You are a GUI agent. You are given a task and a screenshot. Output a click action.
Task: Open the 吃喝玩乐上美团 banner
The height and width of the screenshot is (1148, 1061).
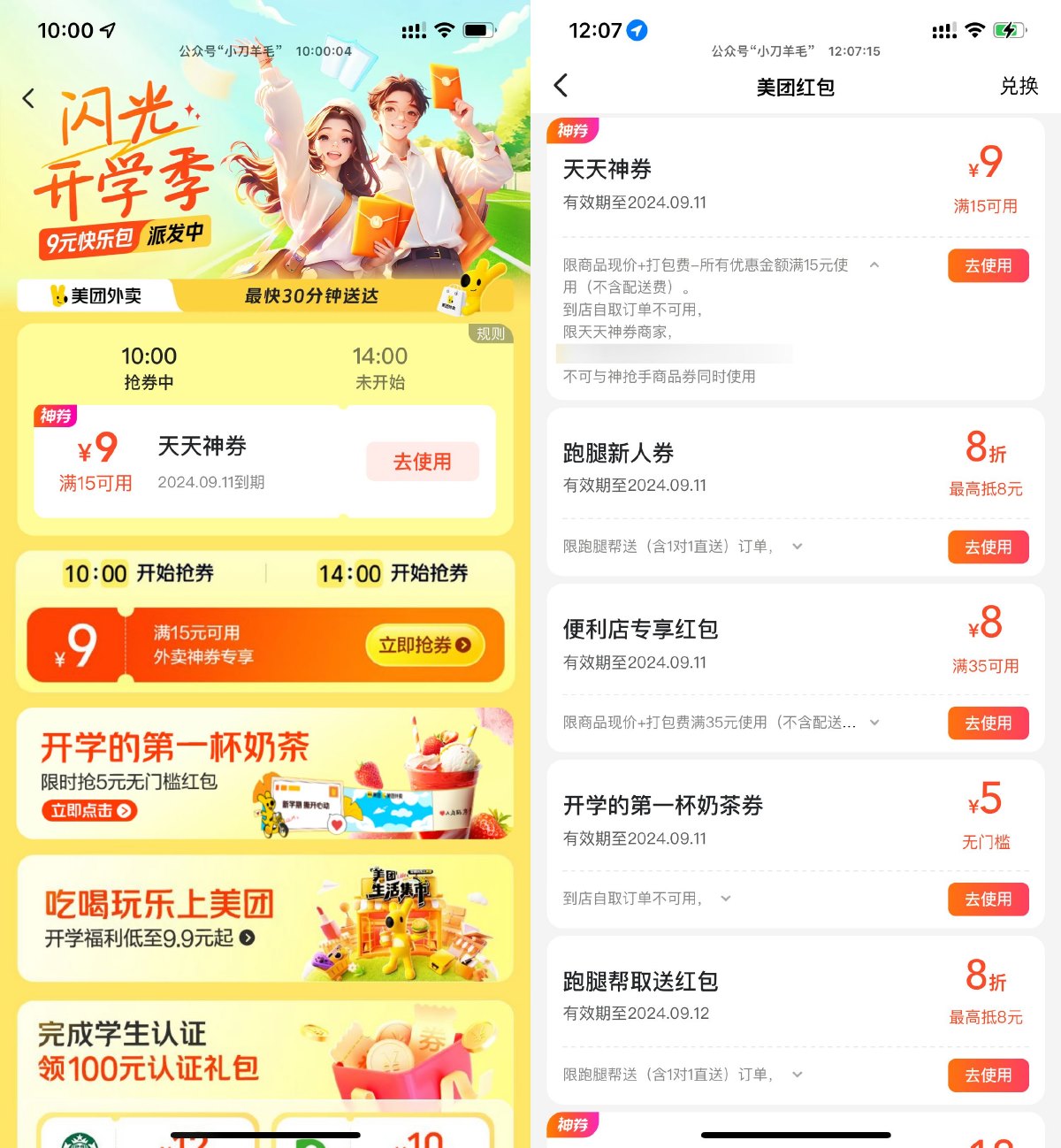pyautogui.click(x=264, y=918)
